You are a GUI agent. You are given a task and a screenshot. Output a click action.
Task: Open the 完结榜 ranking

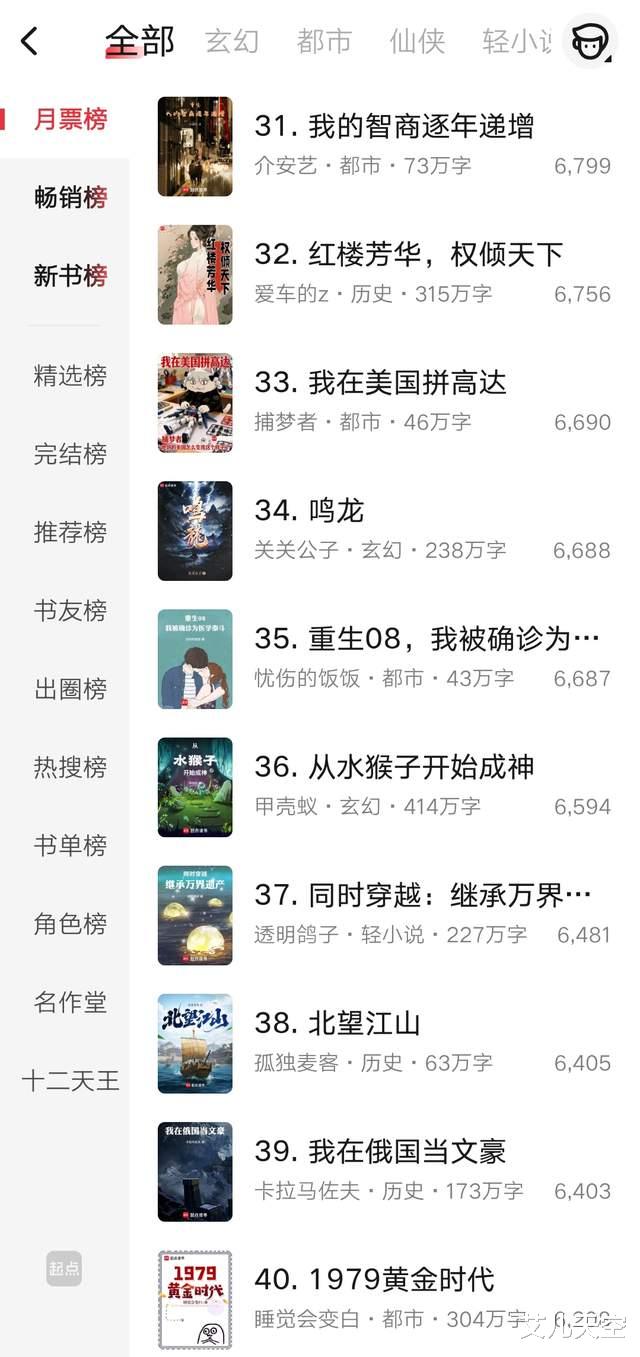click(70, 454)
